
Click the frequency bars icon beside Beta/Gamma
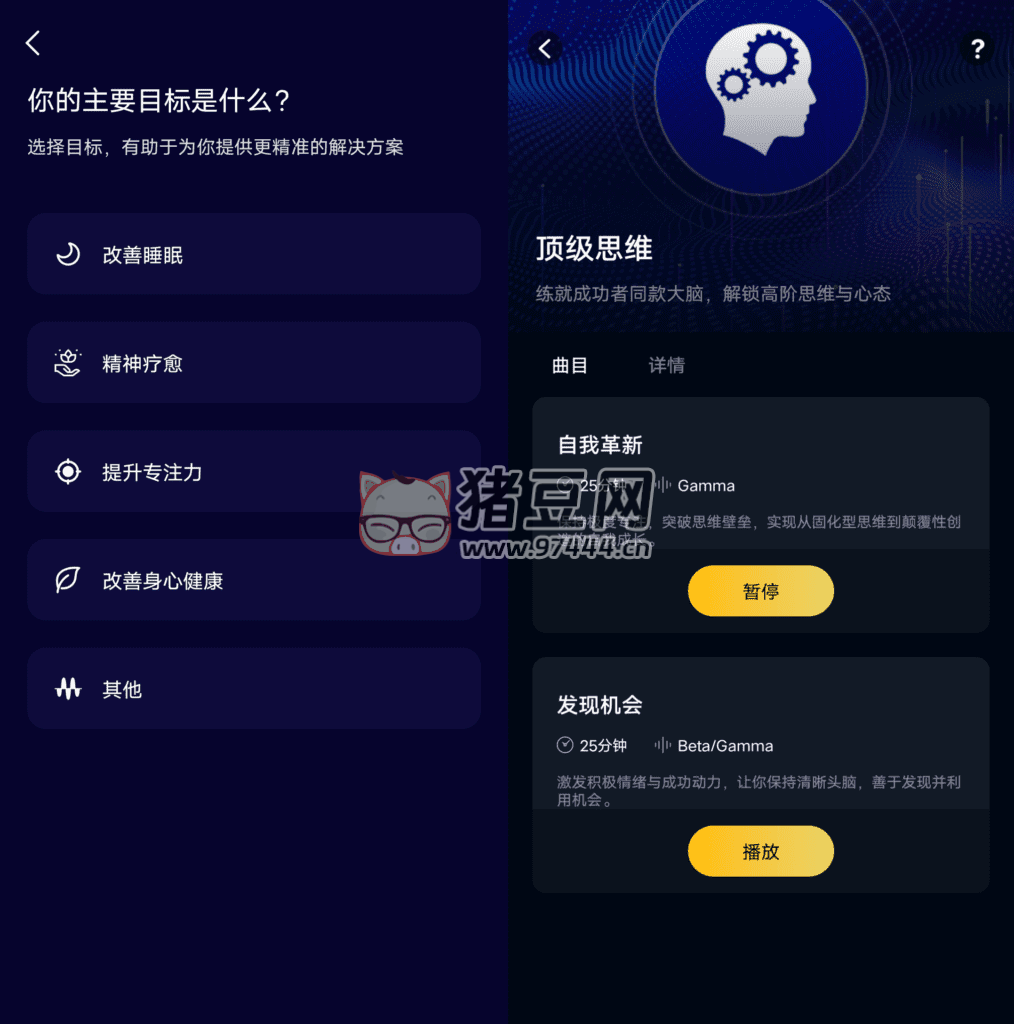click(664, 745)
